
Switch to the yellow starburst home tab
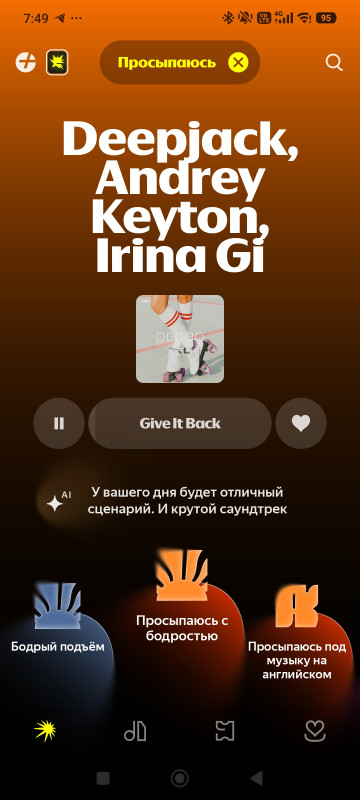45,731
